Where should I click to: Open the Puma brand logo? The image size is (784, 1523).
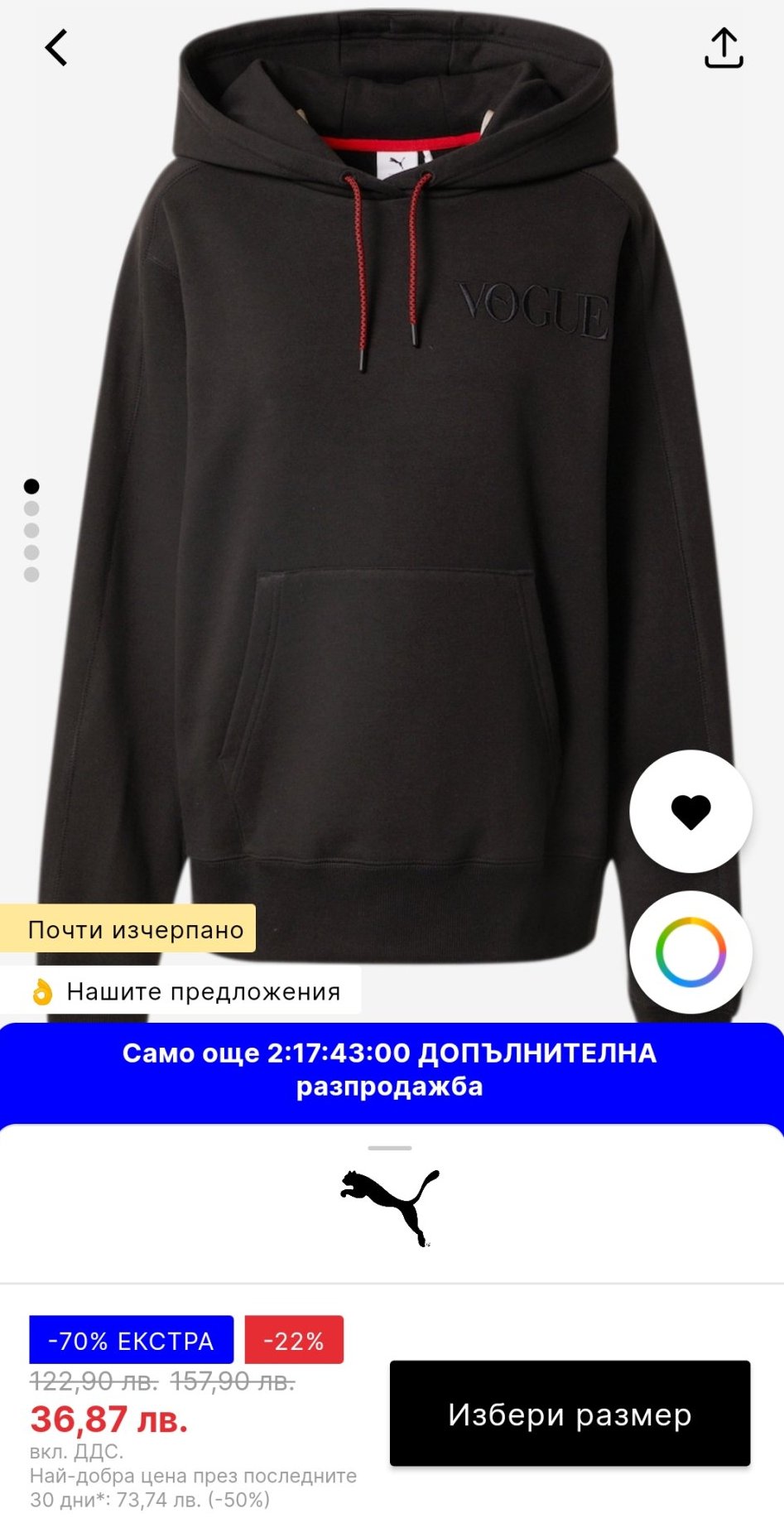coord(389,1207)
